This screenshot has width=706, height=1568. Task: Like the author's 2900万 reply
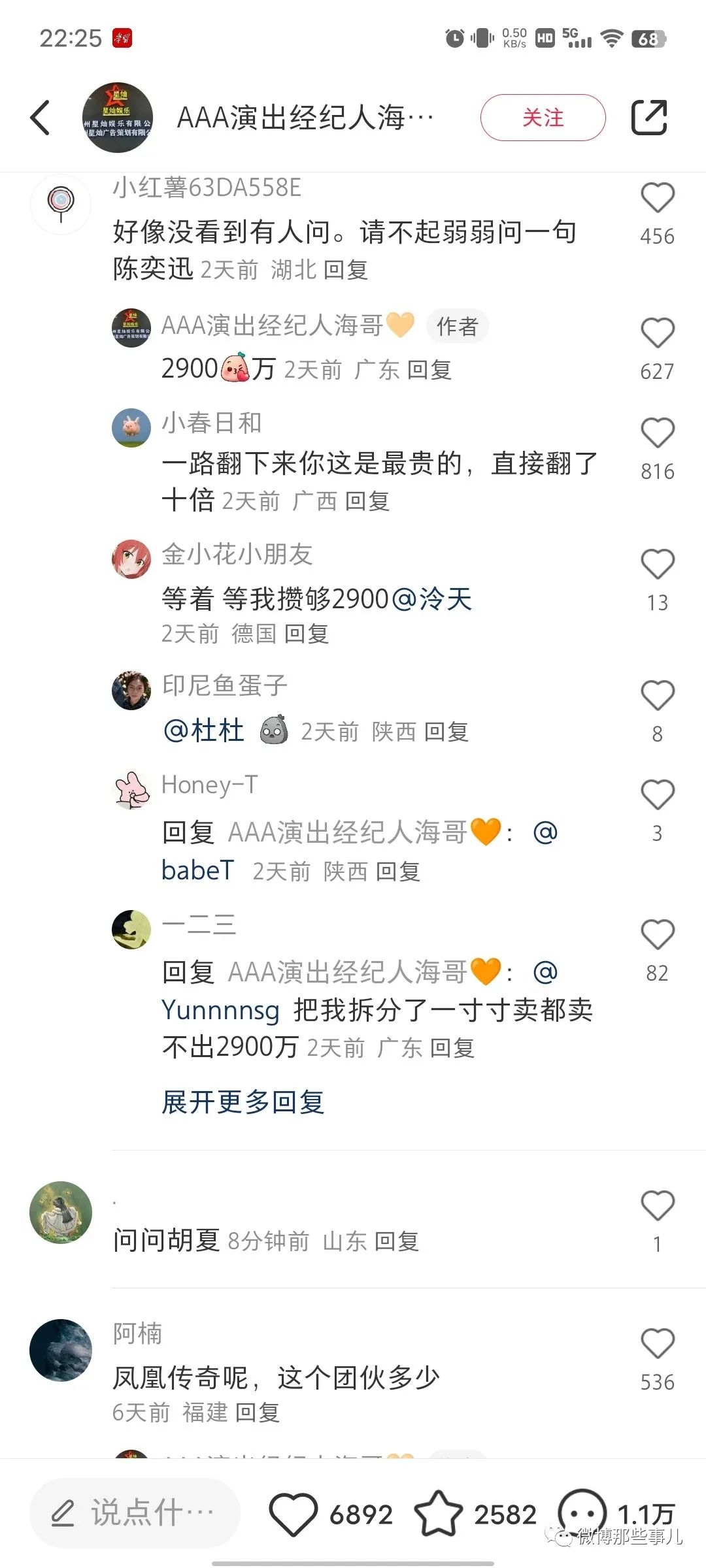pos(657,333)
